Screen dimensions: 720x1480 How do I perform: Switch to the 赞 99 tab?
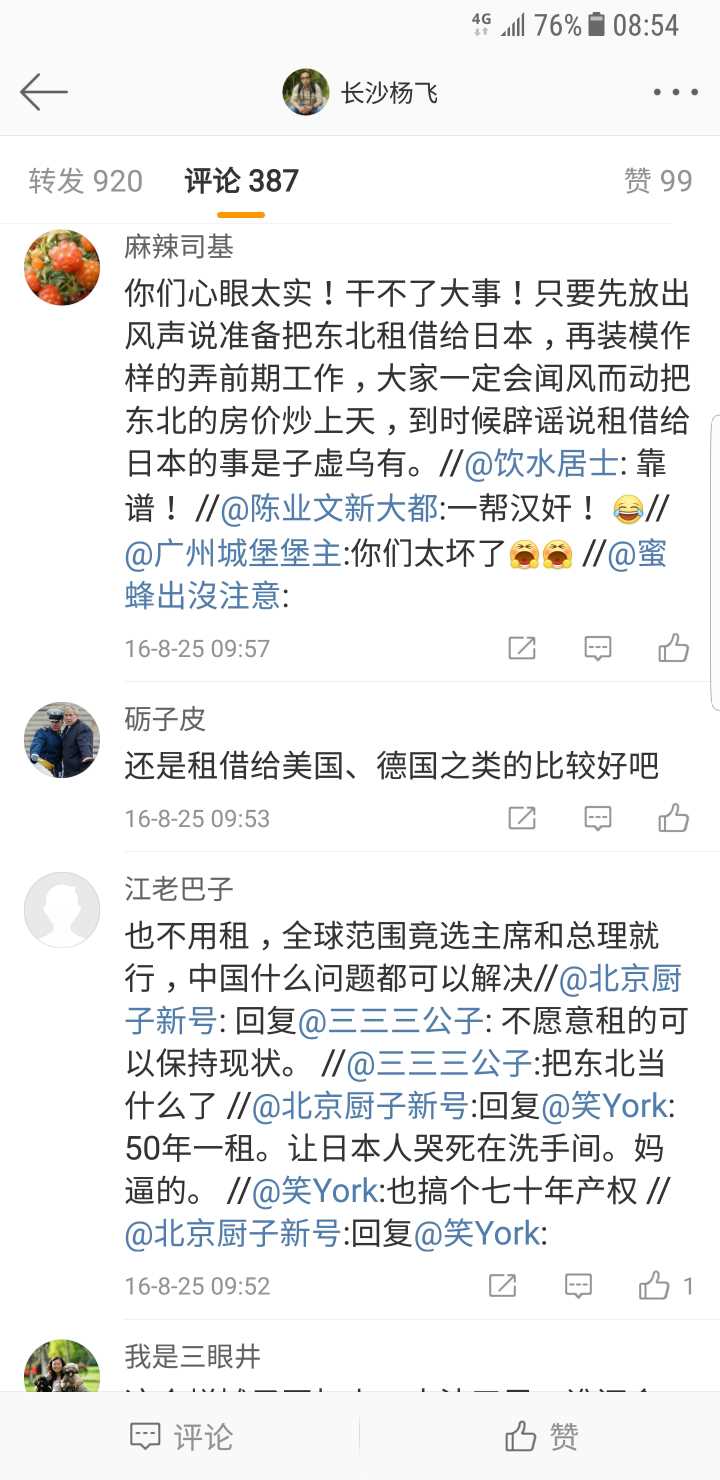click(657, 181)
